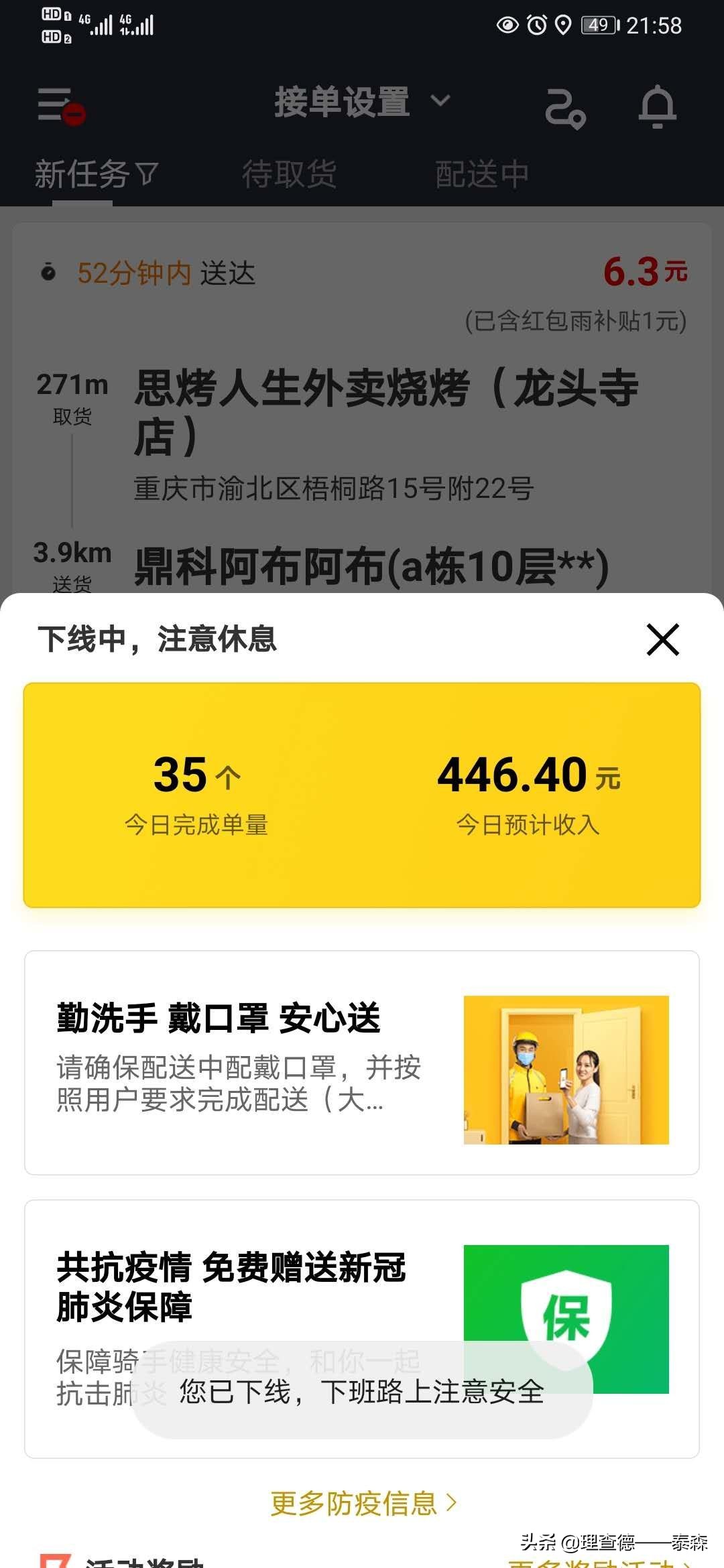Viewport: 724px width, 1568px height.
Task: View today's stats yellow summary card
Action: [362, 795]
